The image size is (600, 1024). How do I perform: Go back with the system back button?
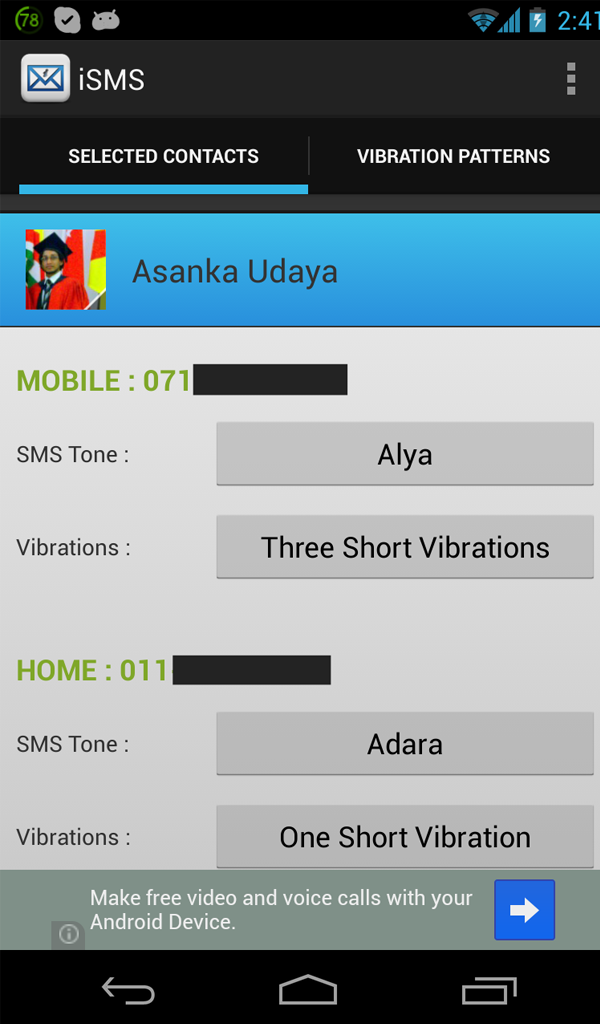(129, 991)
